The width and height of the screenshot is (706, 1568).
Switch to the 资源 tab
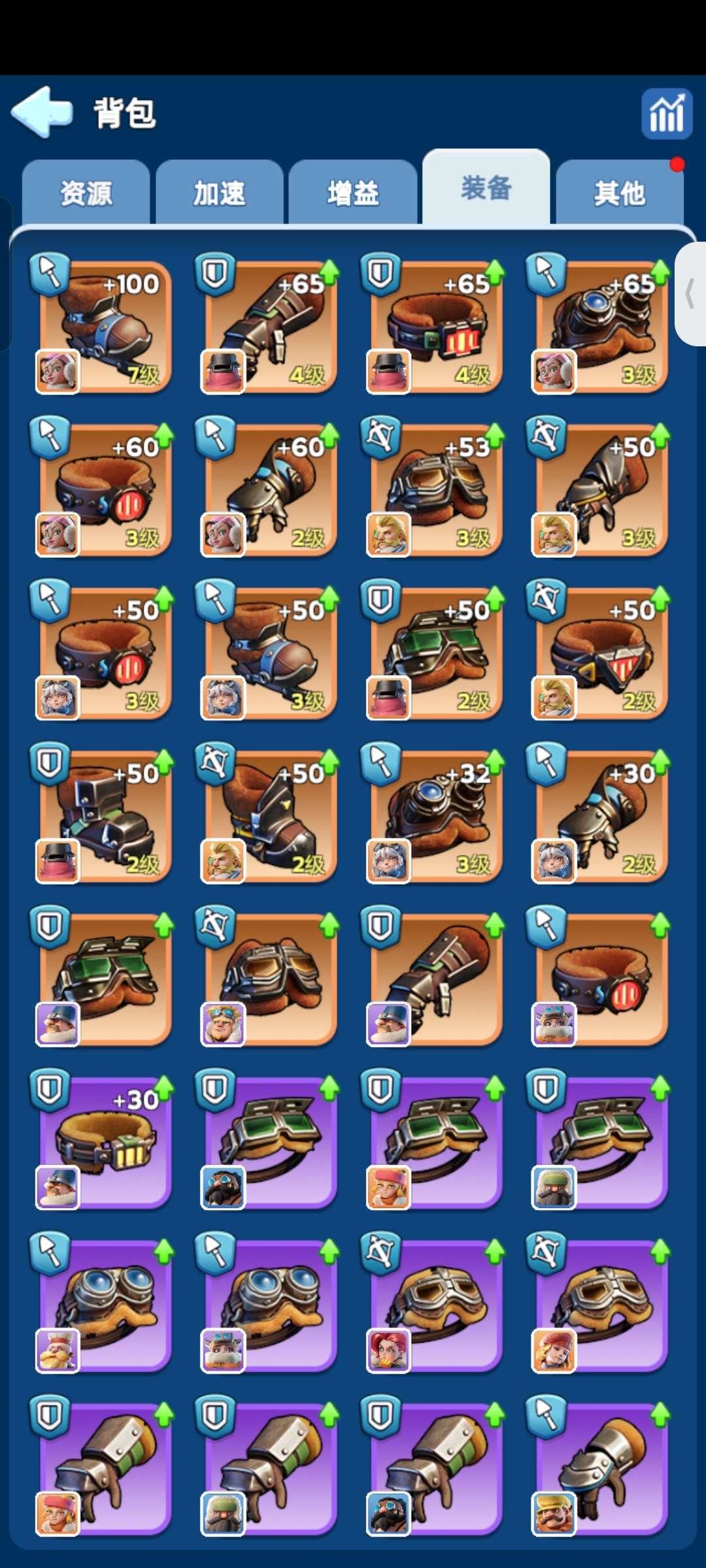tap(86, 193)
